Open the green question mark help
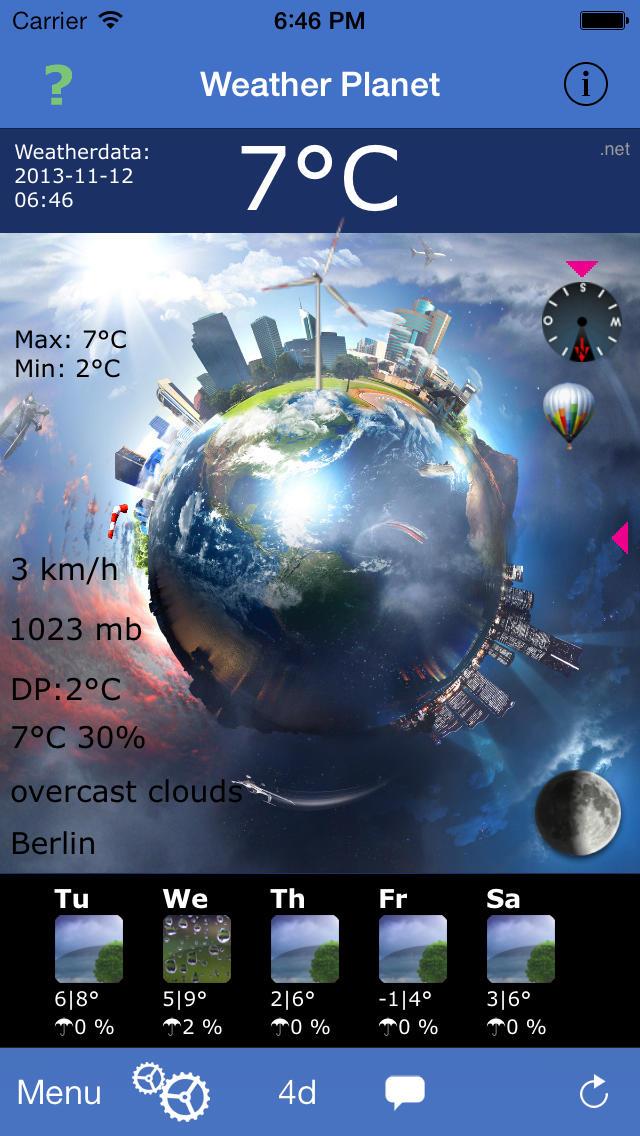 (x=58, y=84)
